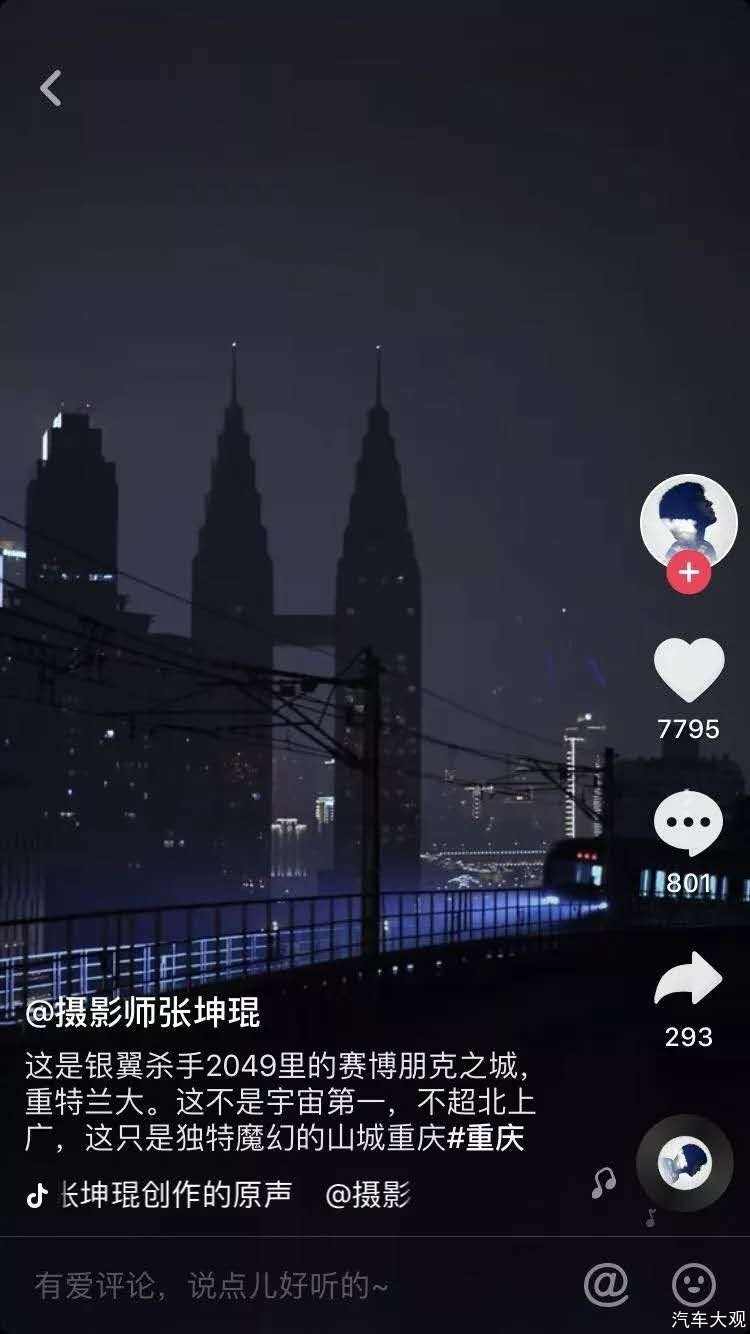
Task: Open the original sound by 张坤琨
Action: click(x=175, y=1194)
